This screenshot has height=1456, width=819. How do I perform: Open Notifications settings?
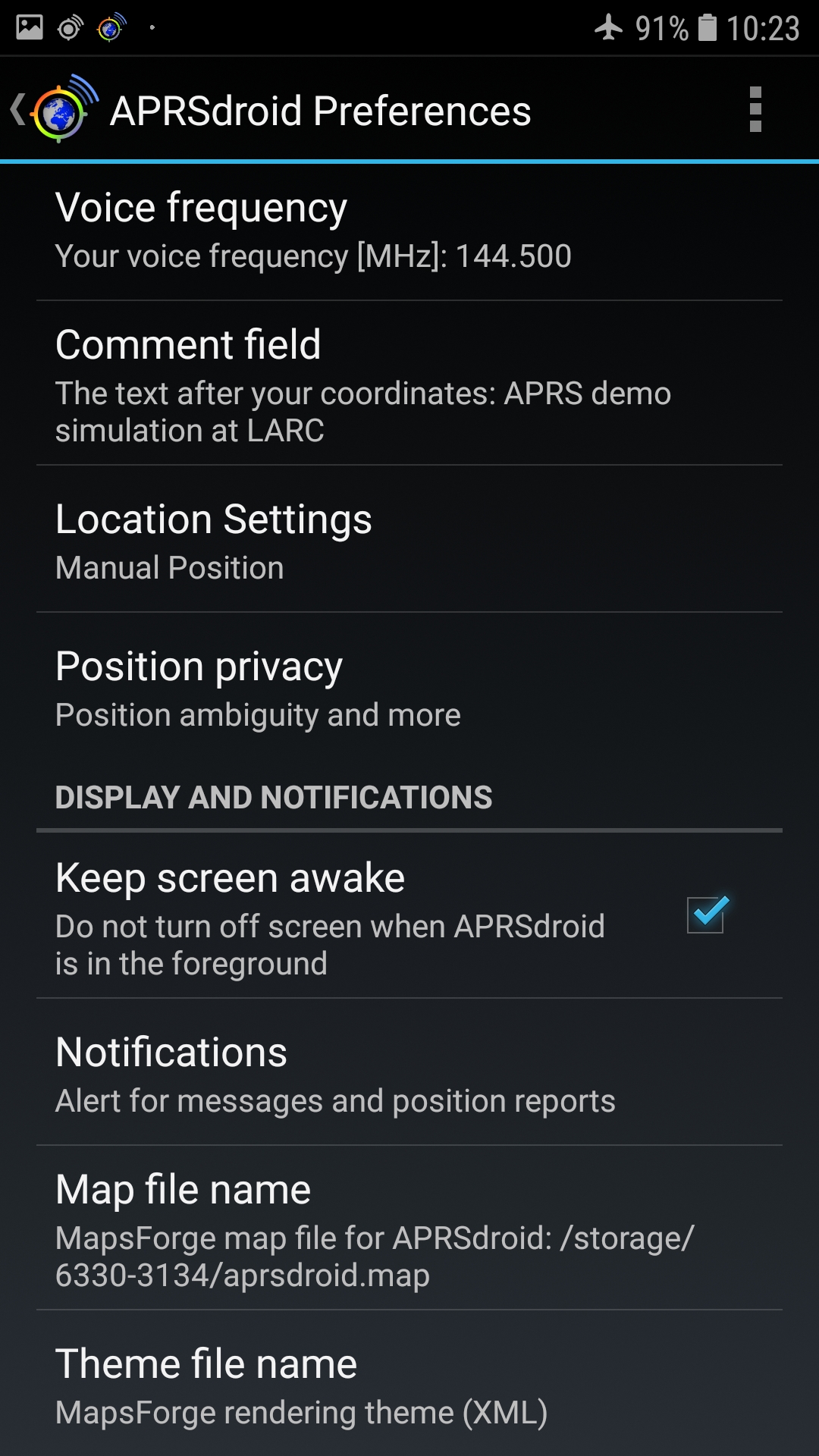[409, 1072]
